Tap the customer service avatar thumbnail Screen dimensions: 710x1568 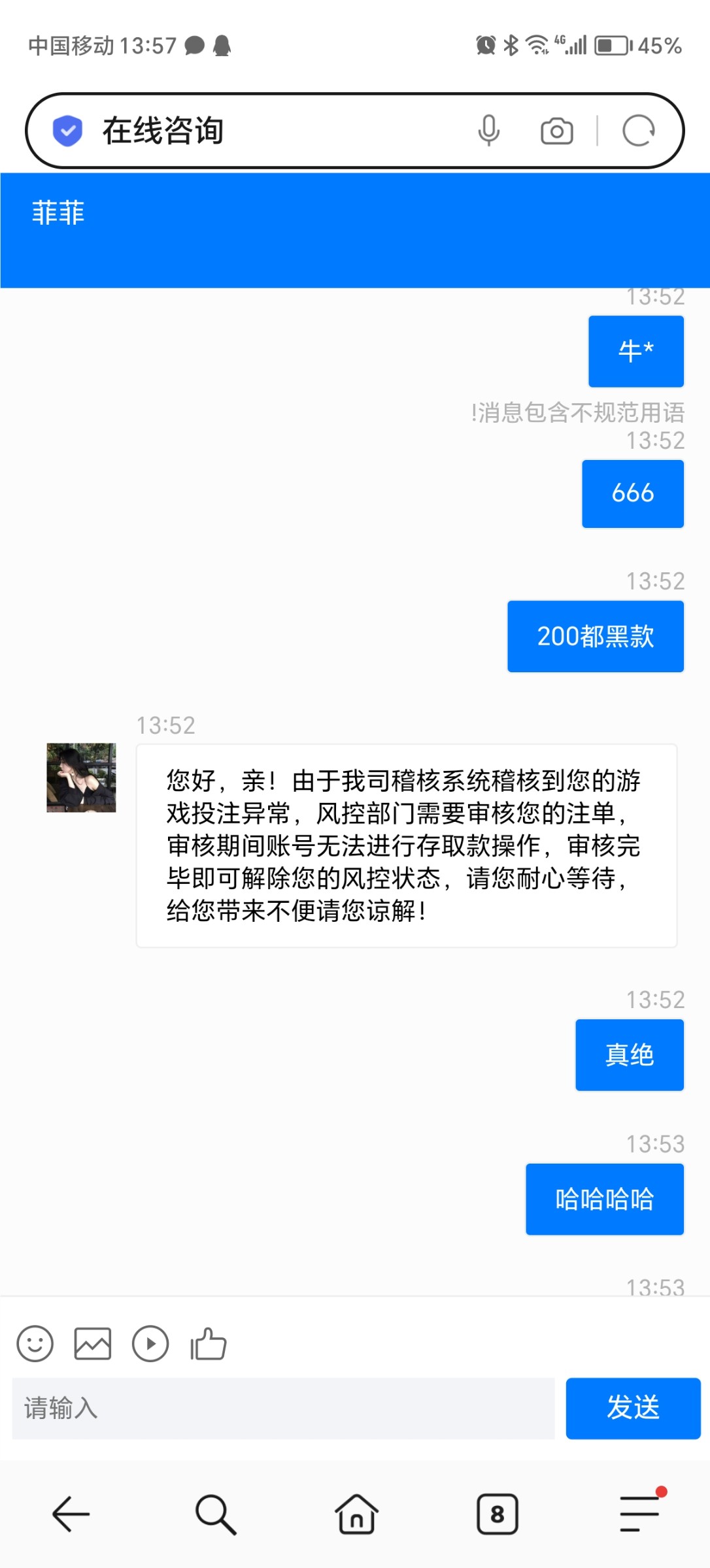[80, 777]
